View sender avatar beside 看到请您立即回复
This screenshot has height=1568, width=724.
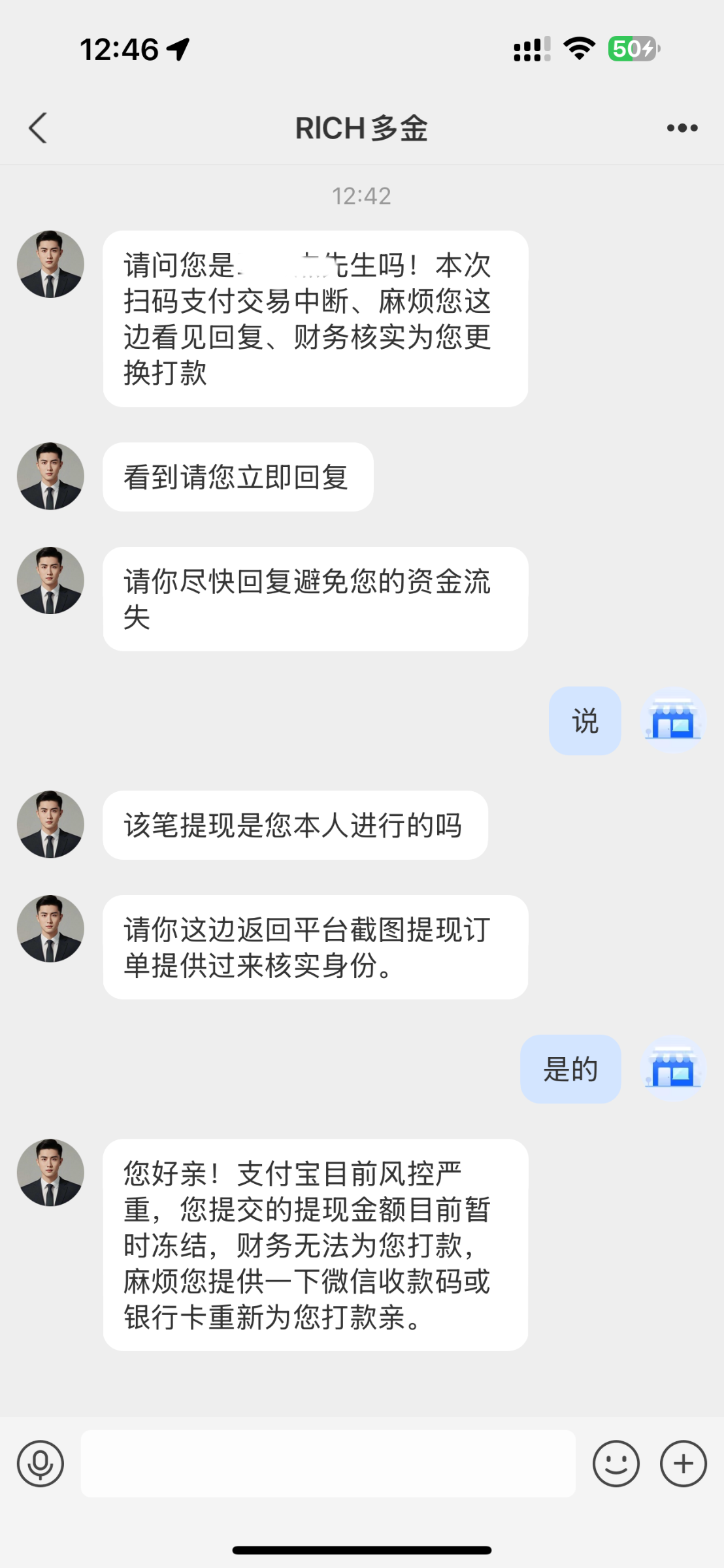(50, 476)
